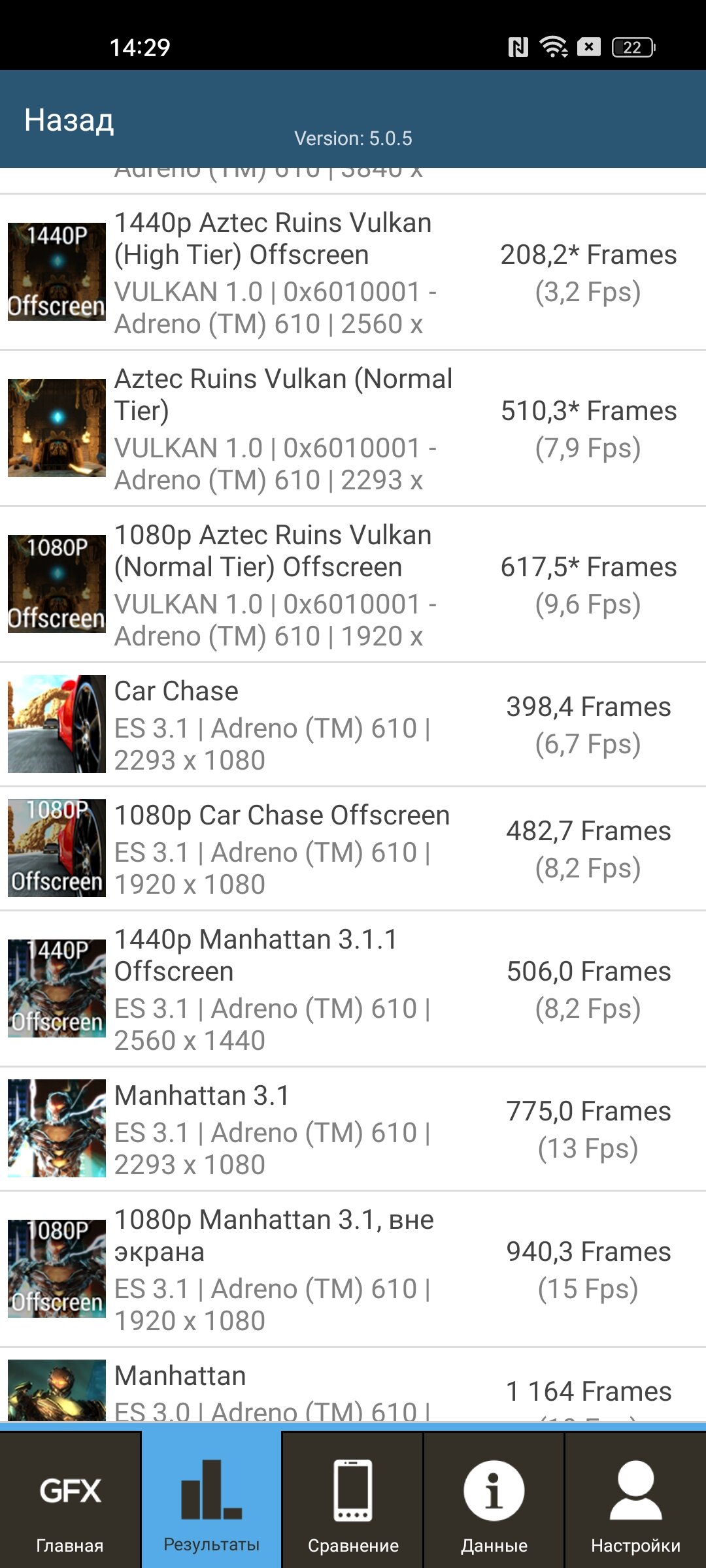Open 1080p Manhattan 3.1, вне экрана result
Image resolution: width=706 pixels, height=1568 pixels.
353,1269
